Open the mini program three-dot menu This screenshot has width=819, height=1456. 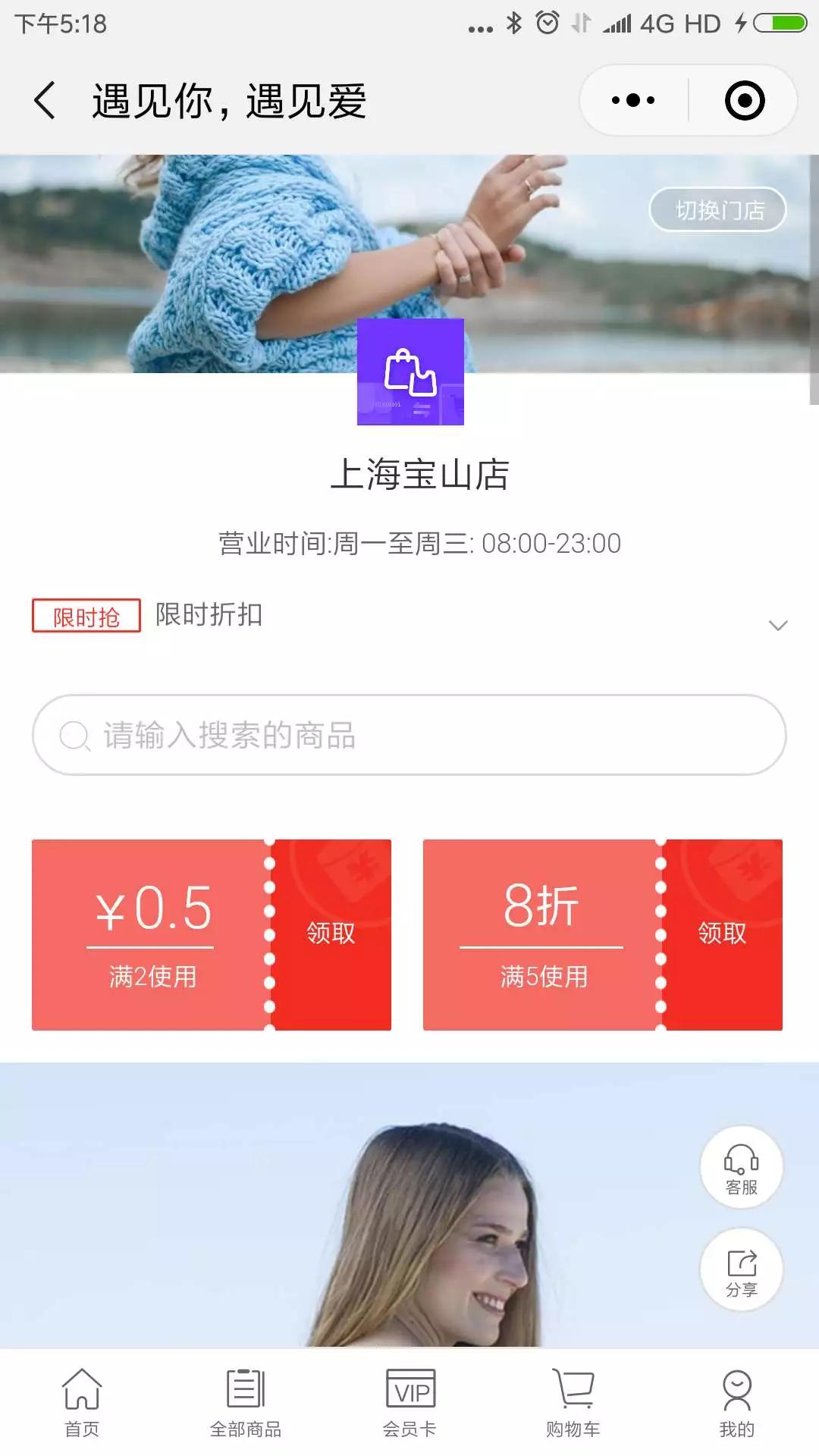634,101
